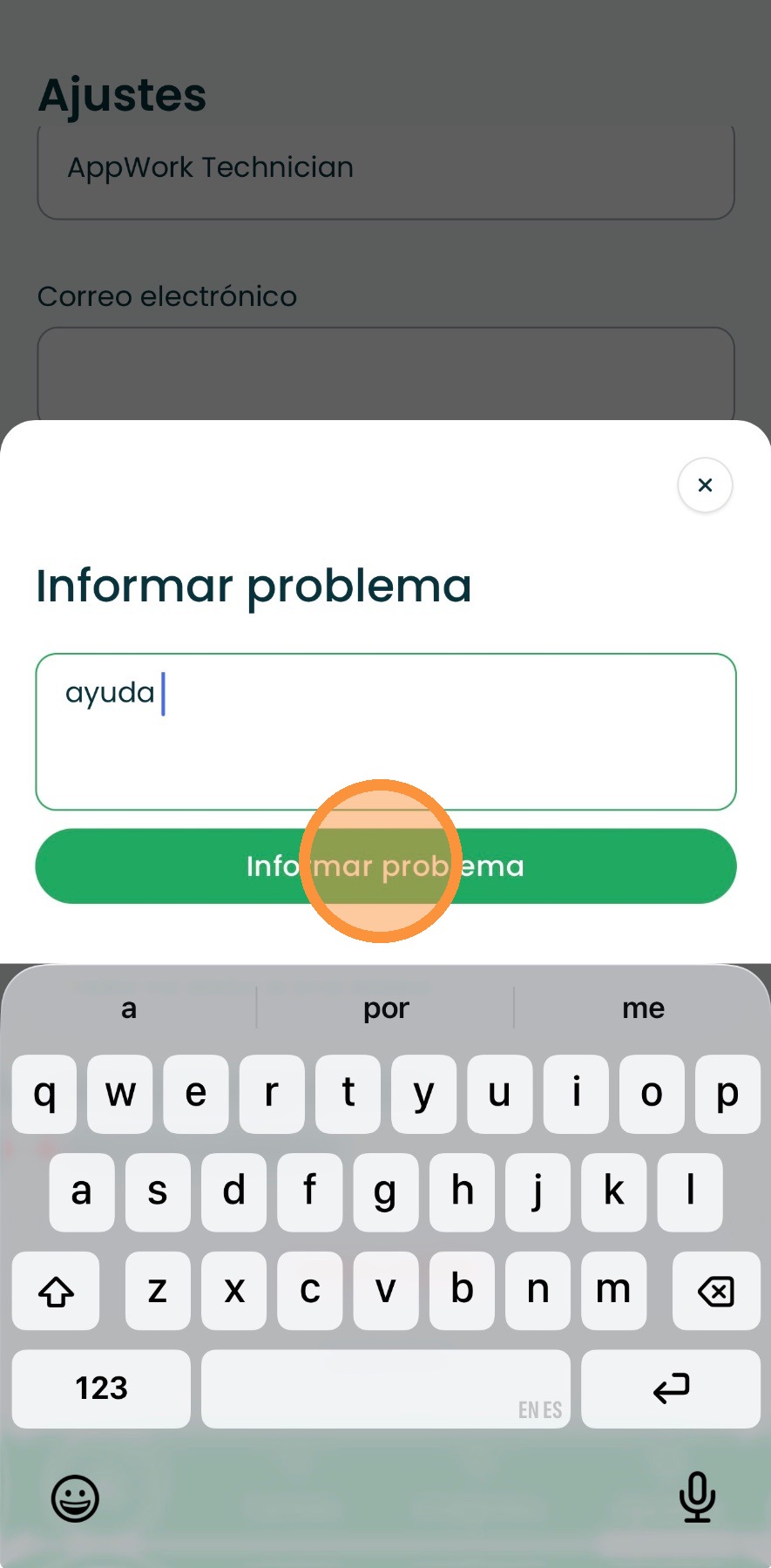Select the keyboard suggestion 'me'
This screenshot has width=771, height=1568.
(643, 1008)
